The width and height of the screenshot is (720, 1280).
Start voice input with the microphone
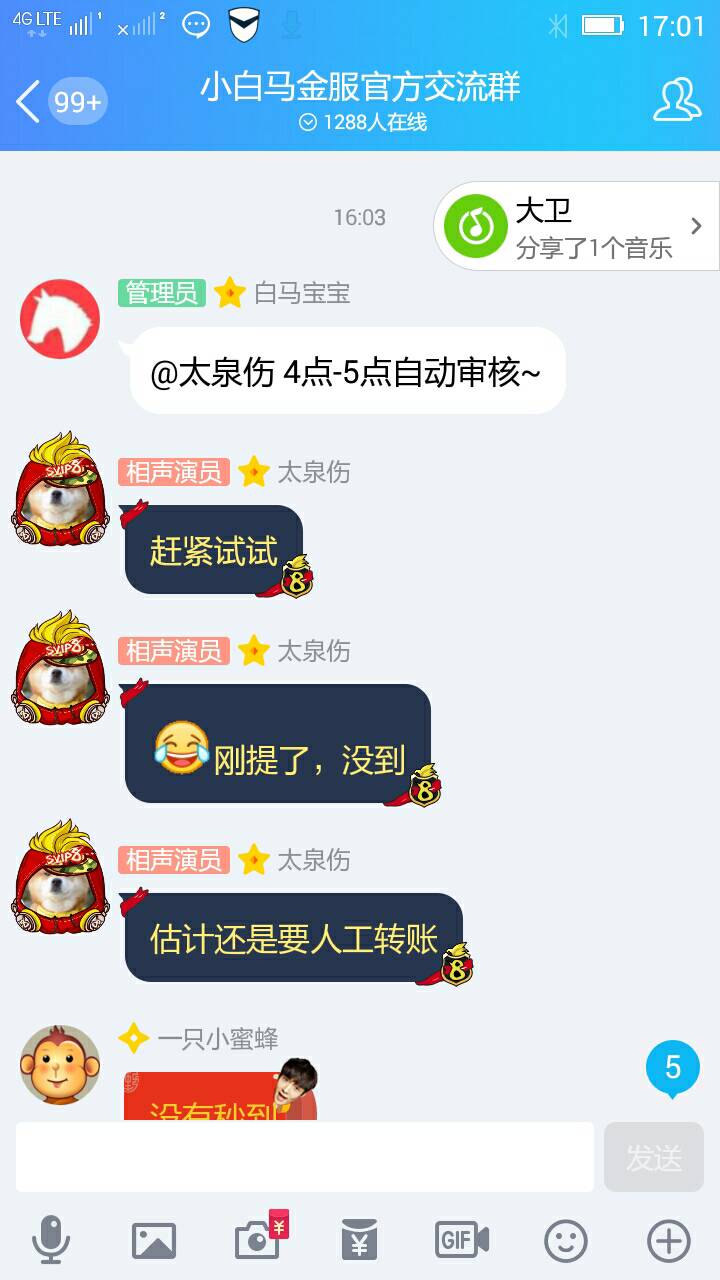tap(50, 1241)
